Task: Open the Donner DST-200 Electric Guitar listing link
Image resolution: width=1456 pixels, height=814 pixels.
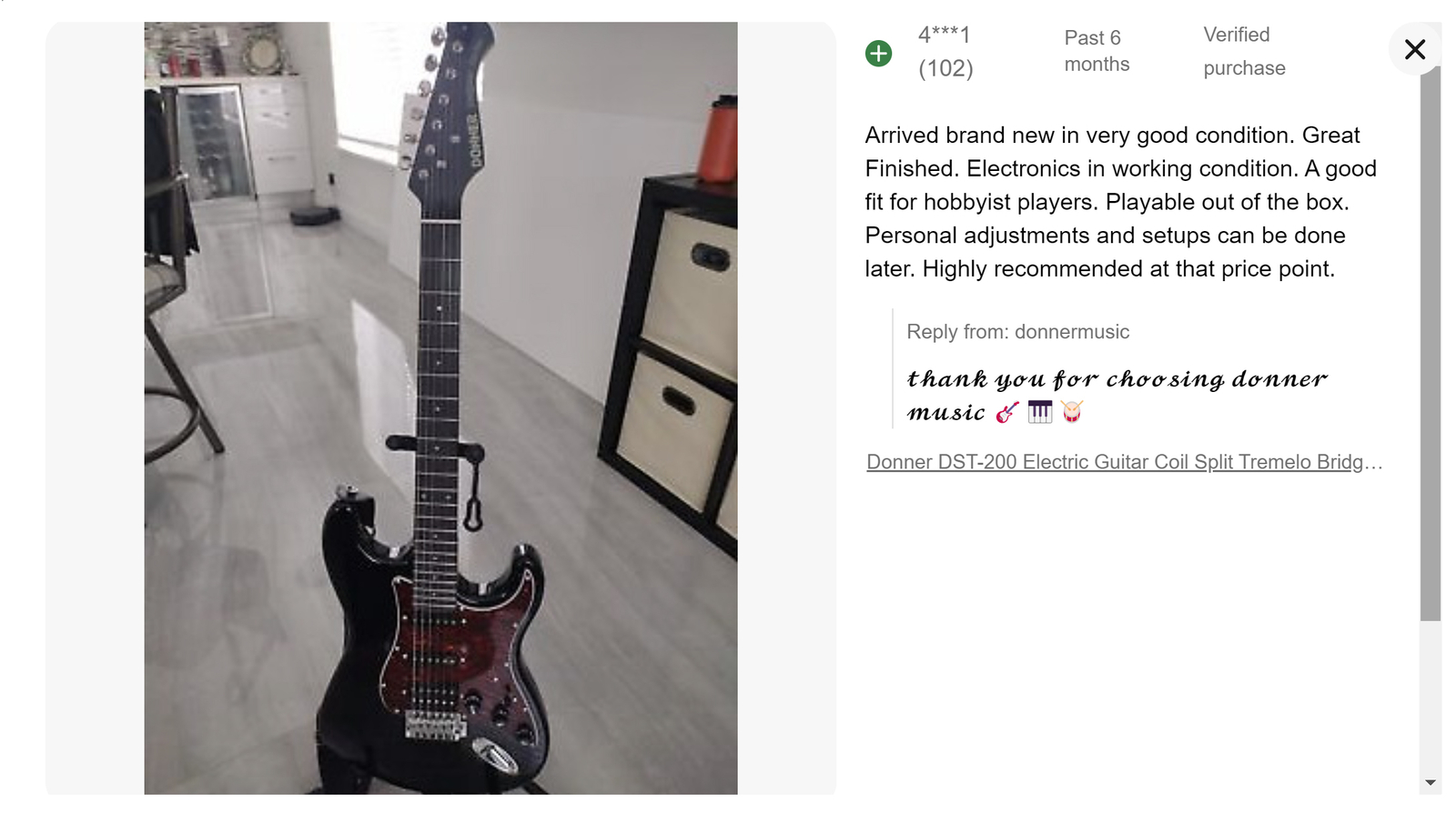Action: 1124,462
